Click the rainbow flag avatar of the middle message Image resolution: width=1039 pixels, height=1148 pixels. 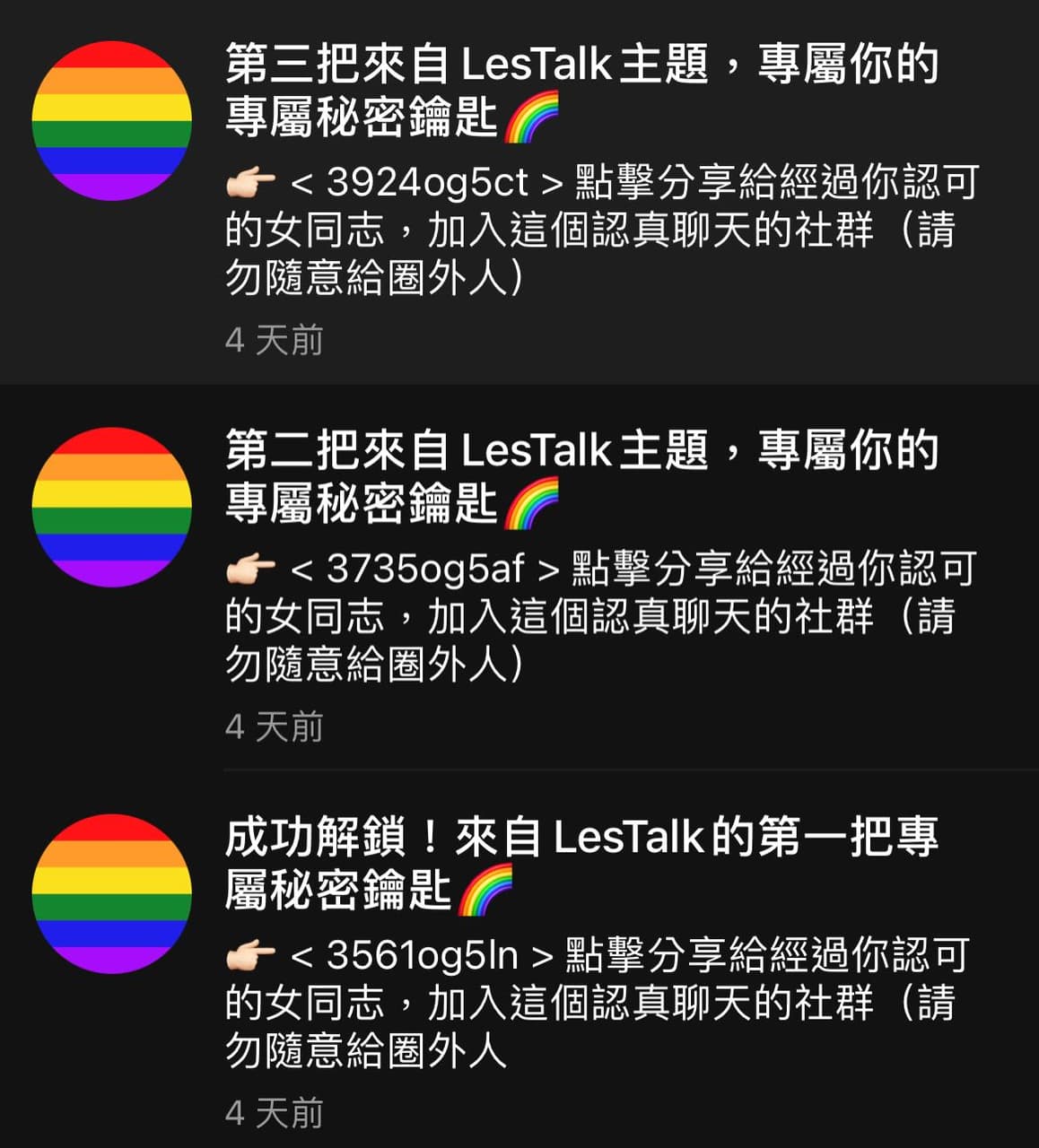click(111, 505)
